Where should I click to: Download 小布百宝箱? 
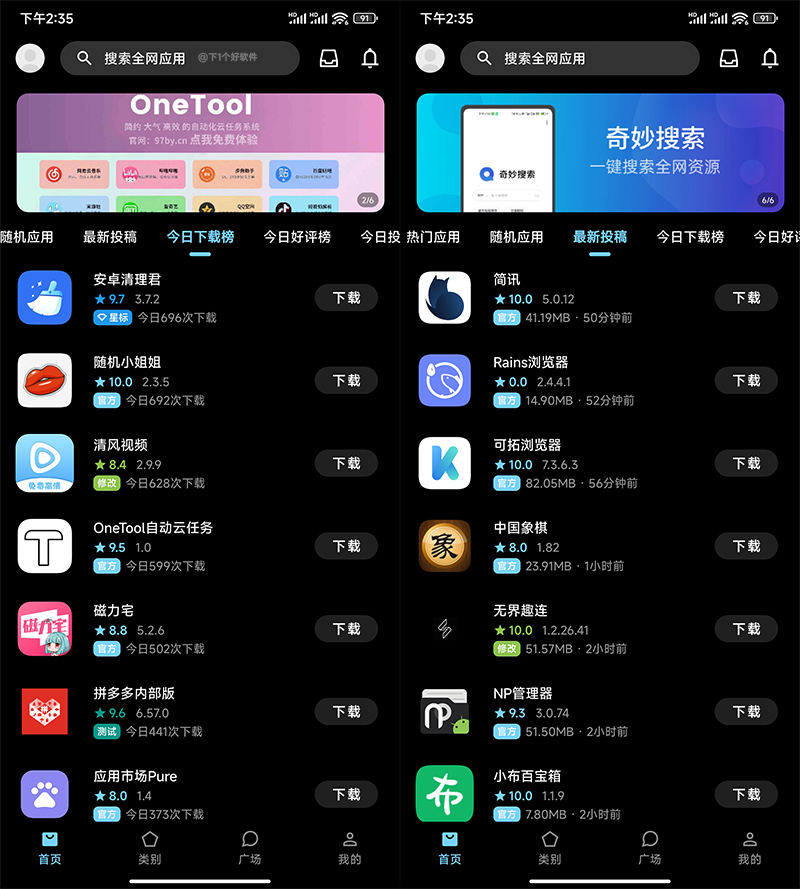(746, 794)
